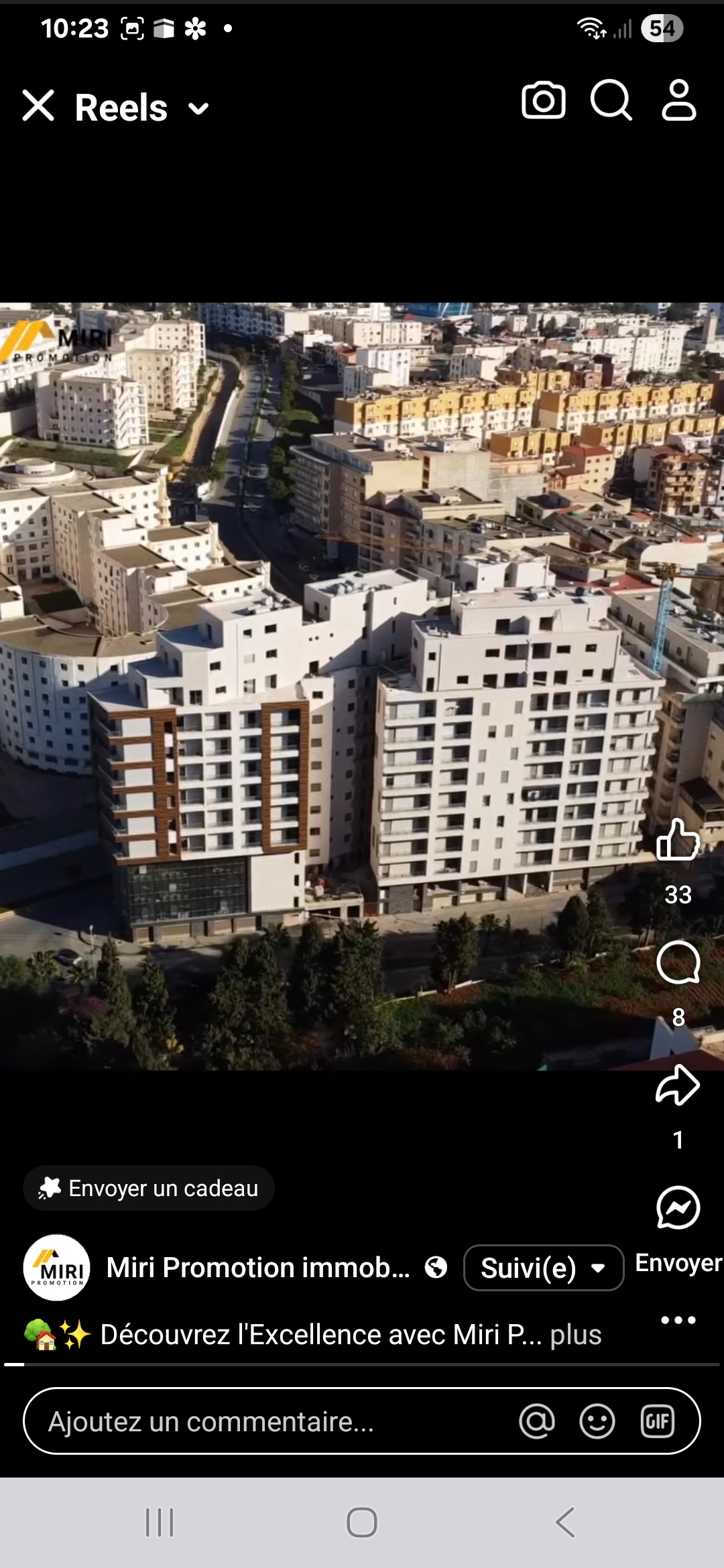Close the Reels viewer

pyautogui.click(x=38, y=106)
